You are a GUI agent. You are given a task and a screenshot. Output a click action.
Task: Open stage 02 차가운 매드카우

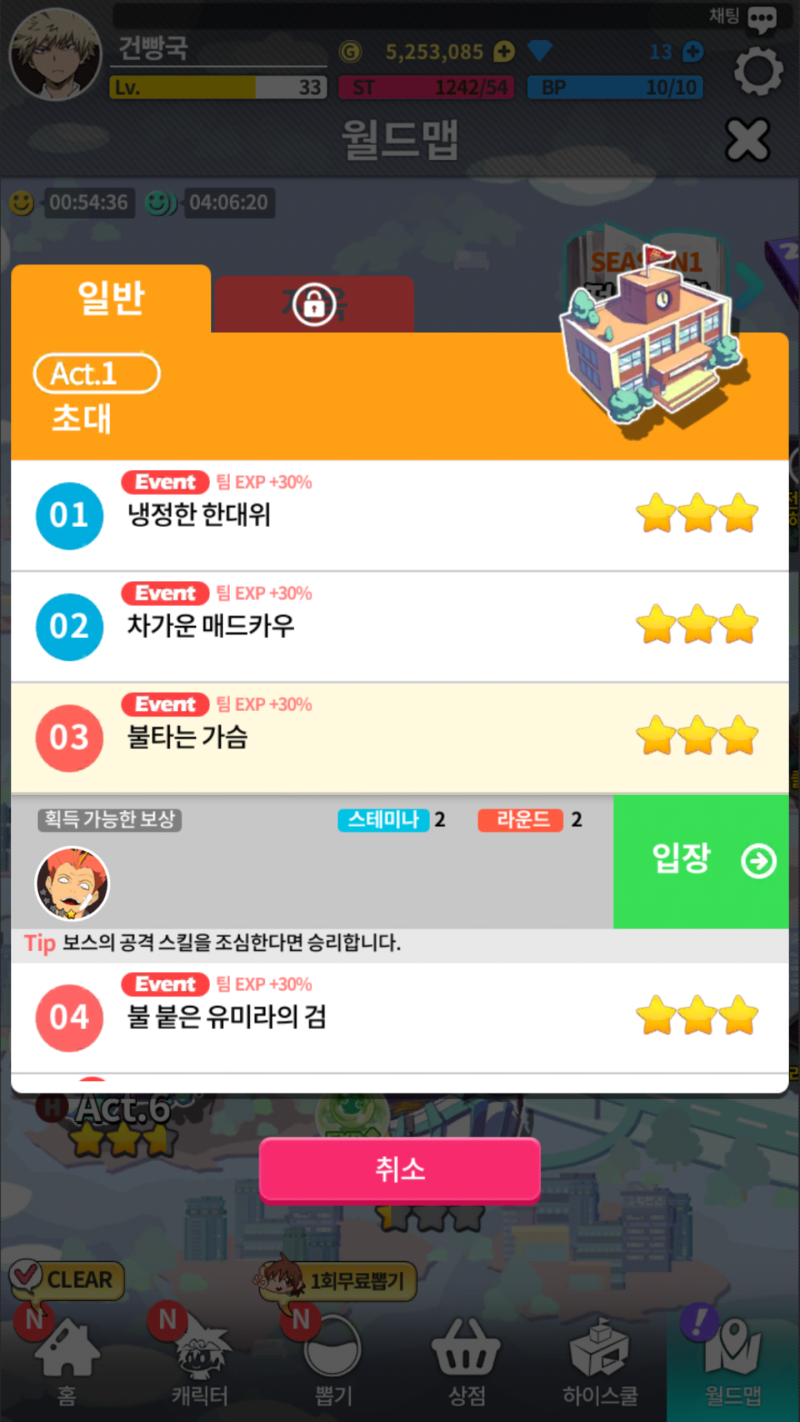tap(400, 627)
